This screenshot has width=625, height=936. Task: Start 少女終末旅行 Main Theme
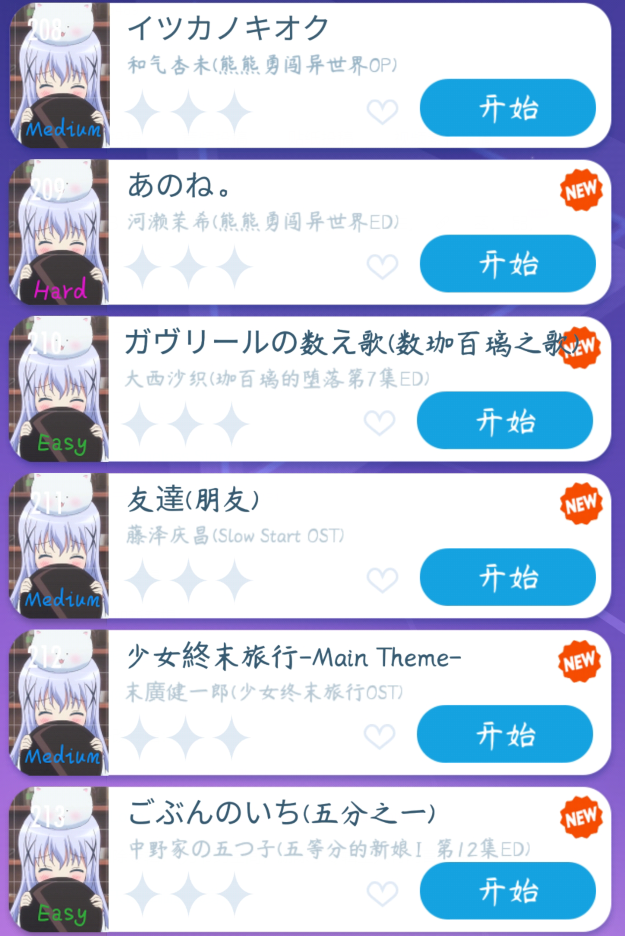tap(505, 734)
